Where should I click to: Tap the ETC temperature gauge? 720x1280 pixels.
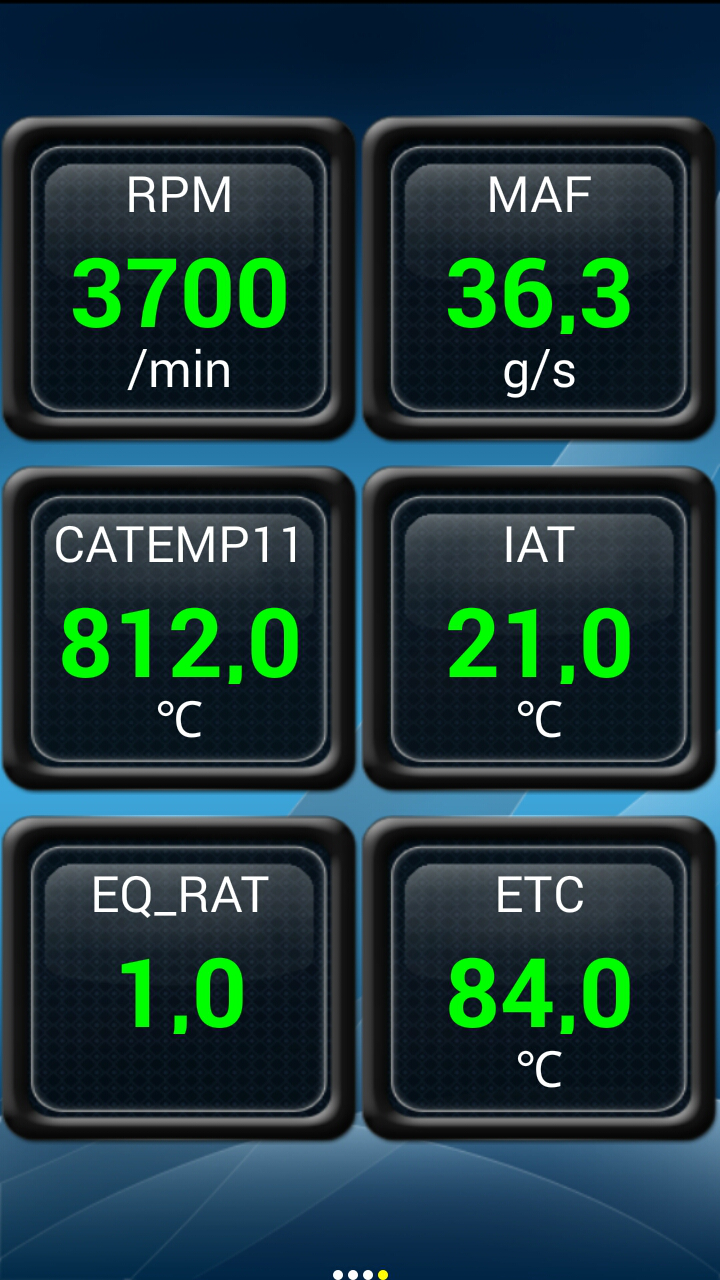point(539,980)
